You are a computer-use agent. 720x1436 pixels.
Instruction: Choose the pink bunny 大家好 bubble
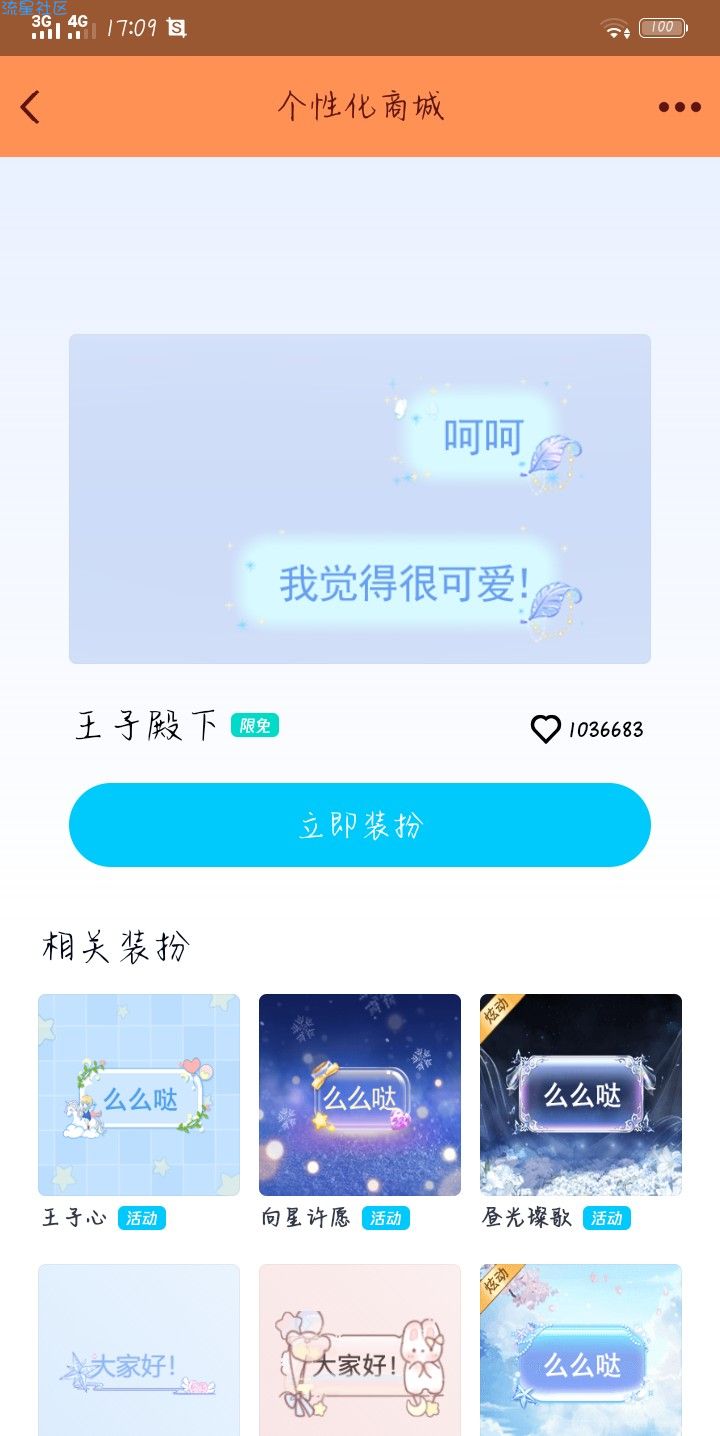pos(360,1350)
